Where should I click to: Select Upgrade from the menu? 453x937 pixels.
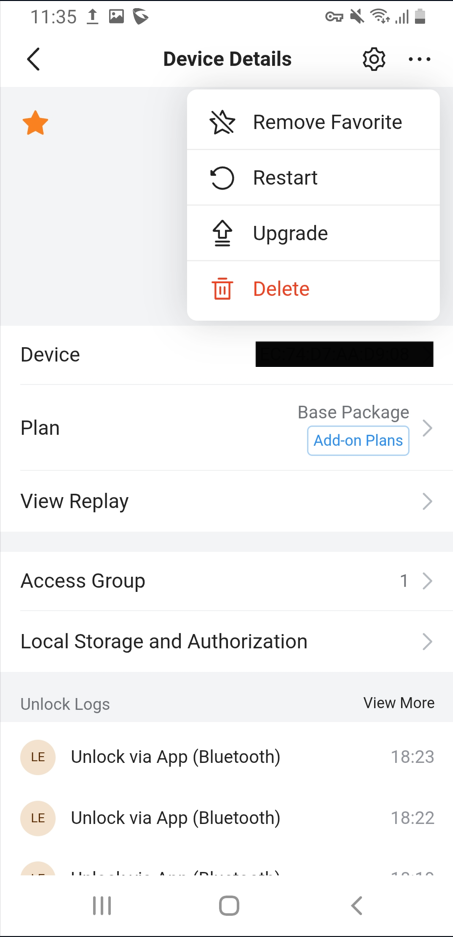click(313, 233)
